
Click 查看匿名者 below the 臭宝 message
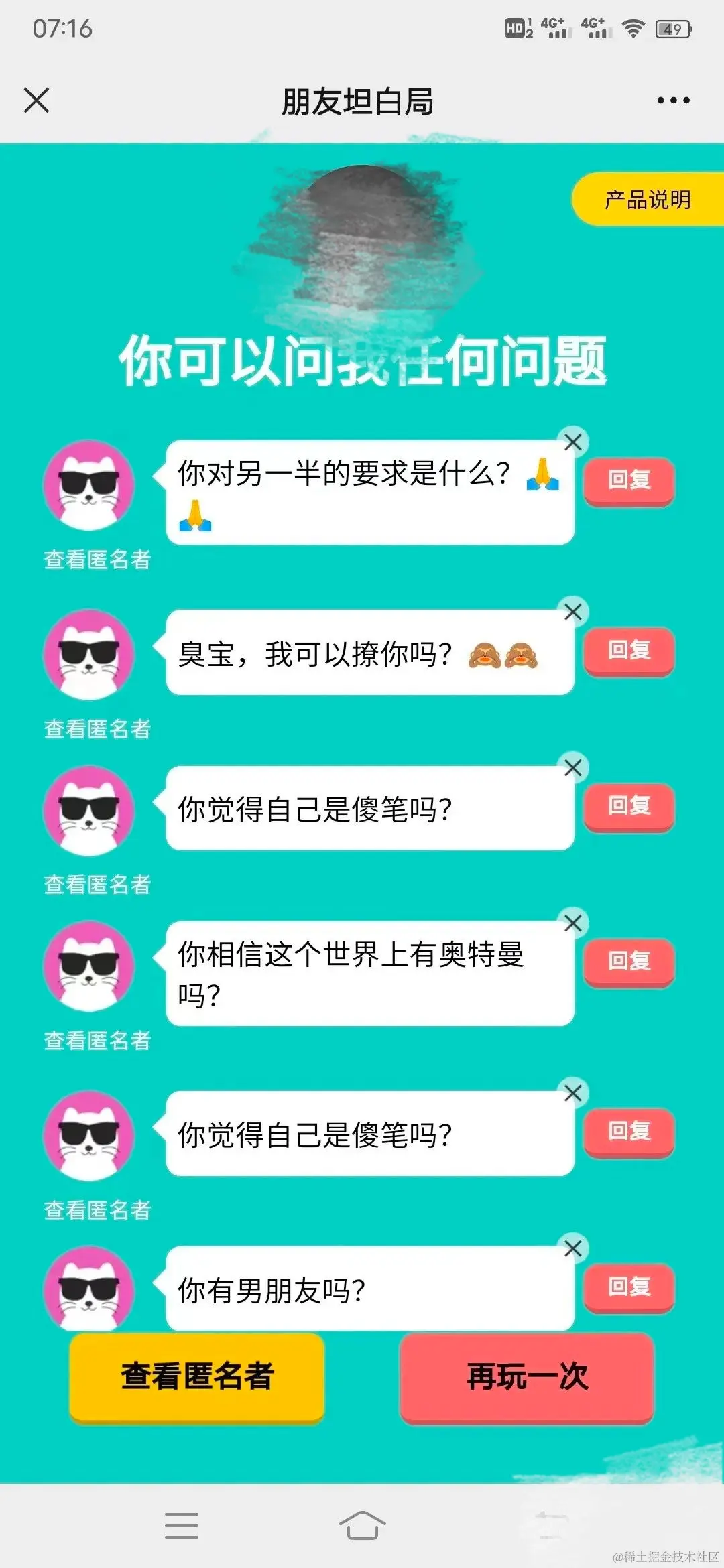pos(97,729)
